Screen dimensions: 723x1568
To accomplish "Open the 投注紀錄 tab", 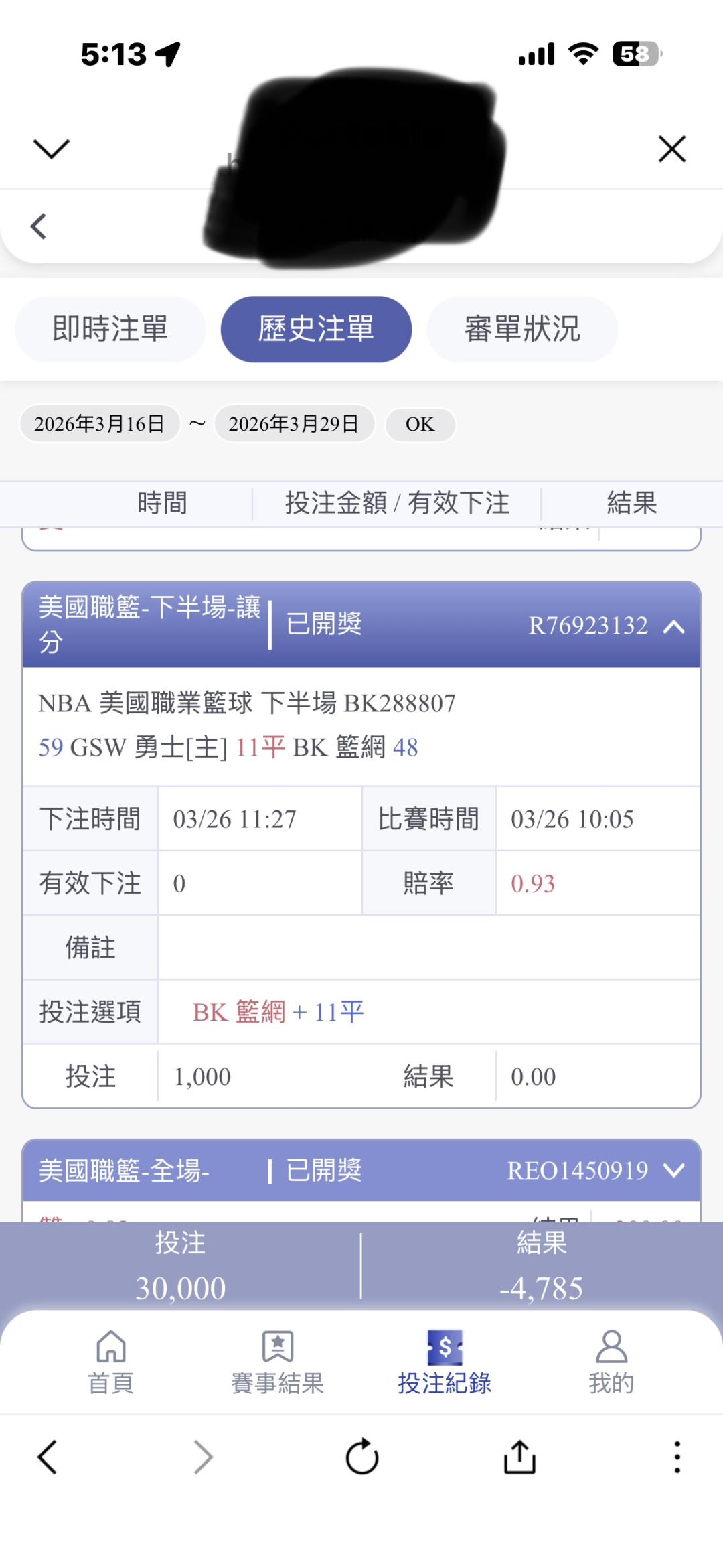I will click(x=445, y=1362).
